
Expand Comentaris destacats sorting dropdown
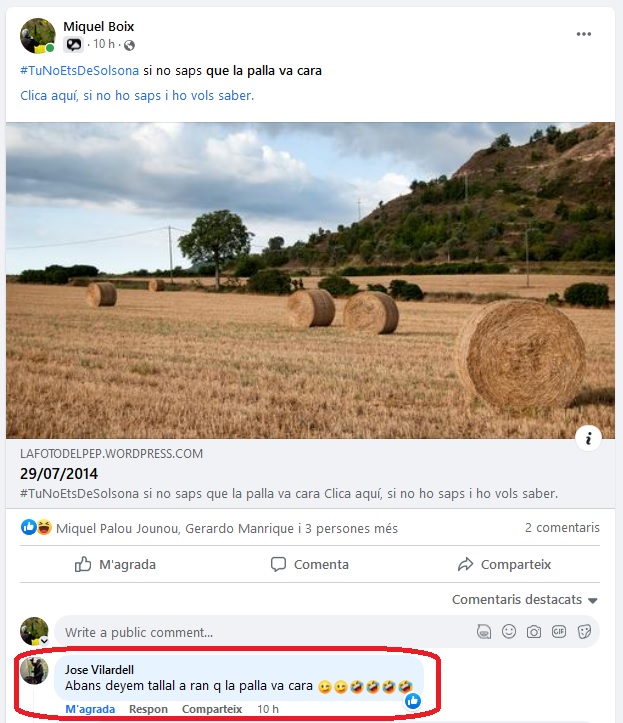coord(524,600)
